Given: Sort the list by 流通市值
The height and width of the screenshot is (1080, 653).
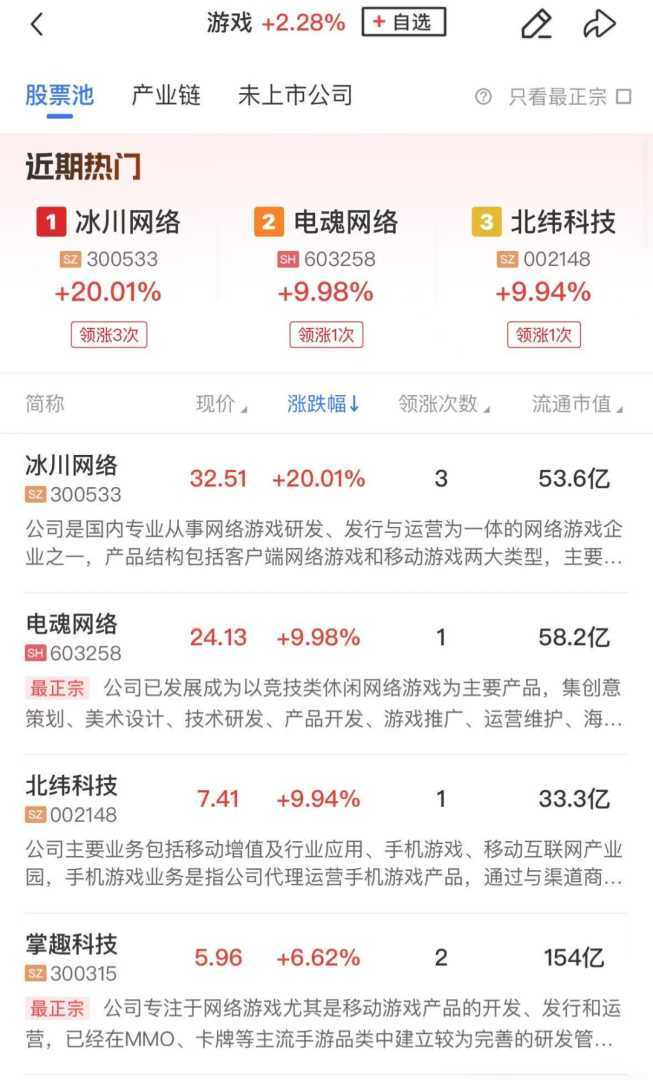Looking at the screenshot, I should pos(577,404).
